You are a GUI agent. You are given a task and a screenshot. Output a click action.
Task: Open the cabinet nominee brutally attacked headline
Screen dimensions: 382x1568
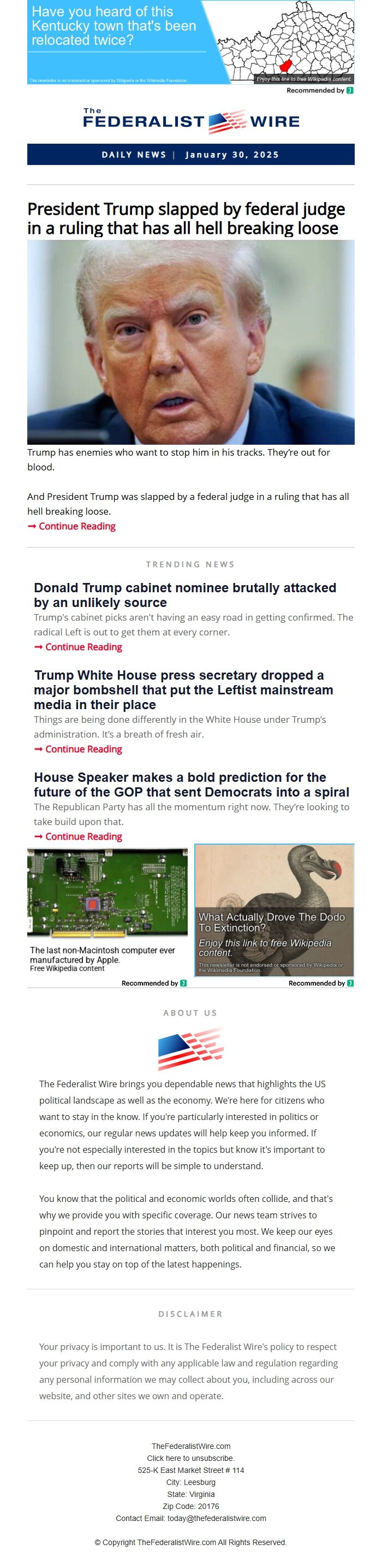point(184,595)
